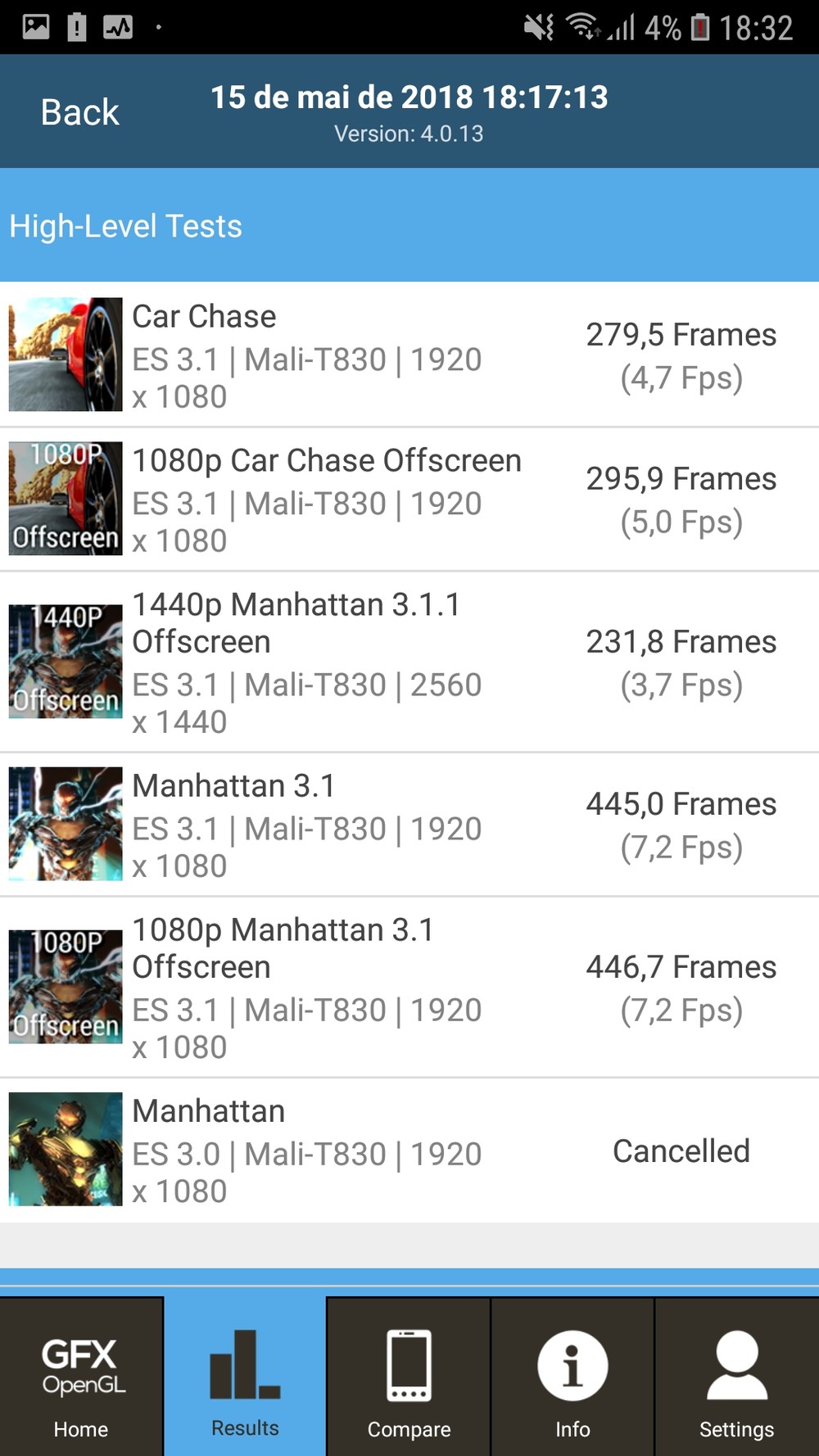
Task: Tap the cancelled Manhattan ES 3.0 row
Action: click(409, 1151)
